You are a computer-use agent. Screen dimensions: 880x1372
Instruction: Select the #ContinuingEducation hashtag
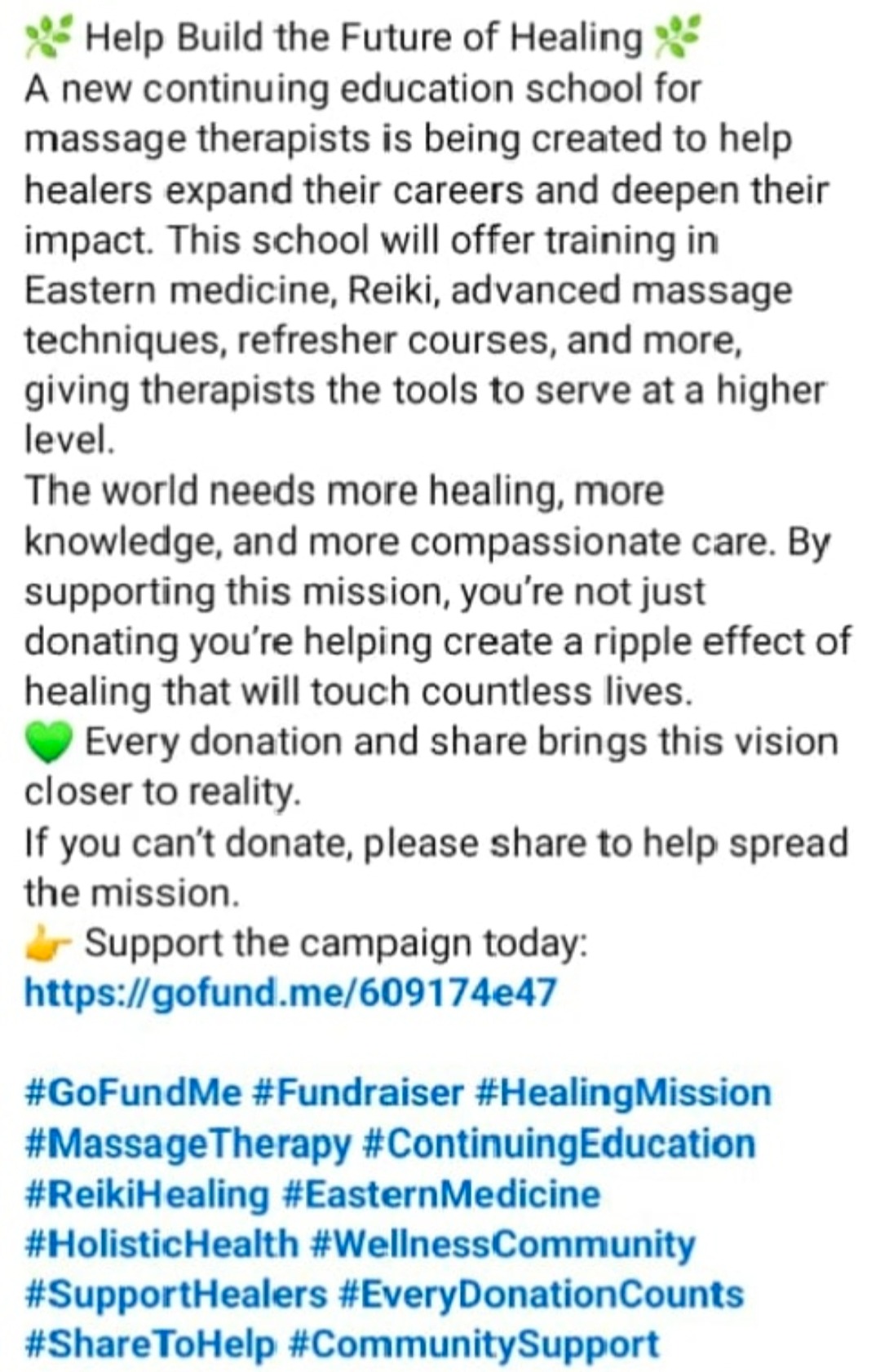558,1143
